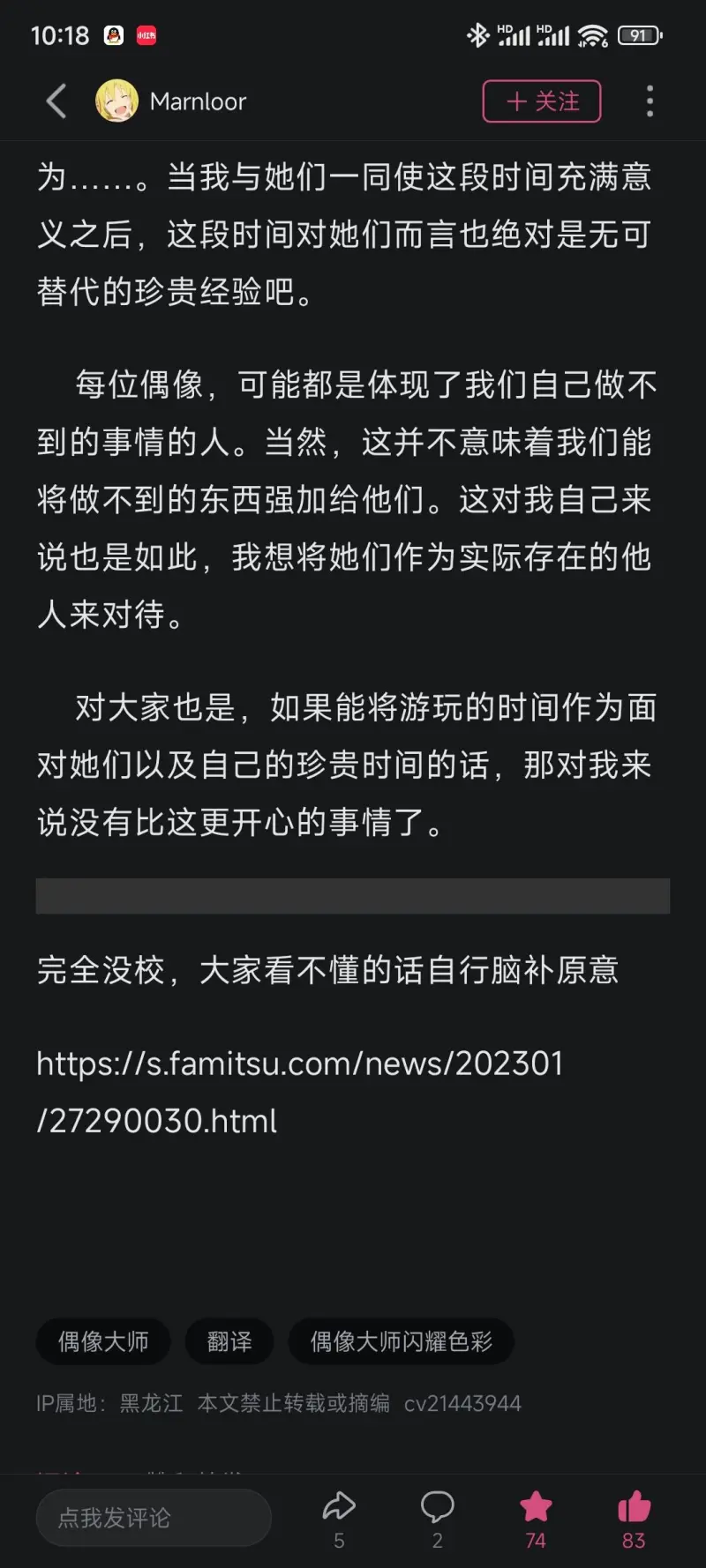Open Marnloor's profile avatar

[116, 101]
